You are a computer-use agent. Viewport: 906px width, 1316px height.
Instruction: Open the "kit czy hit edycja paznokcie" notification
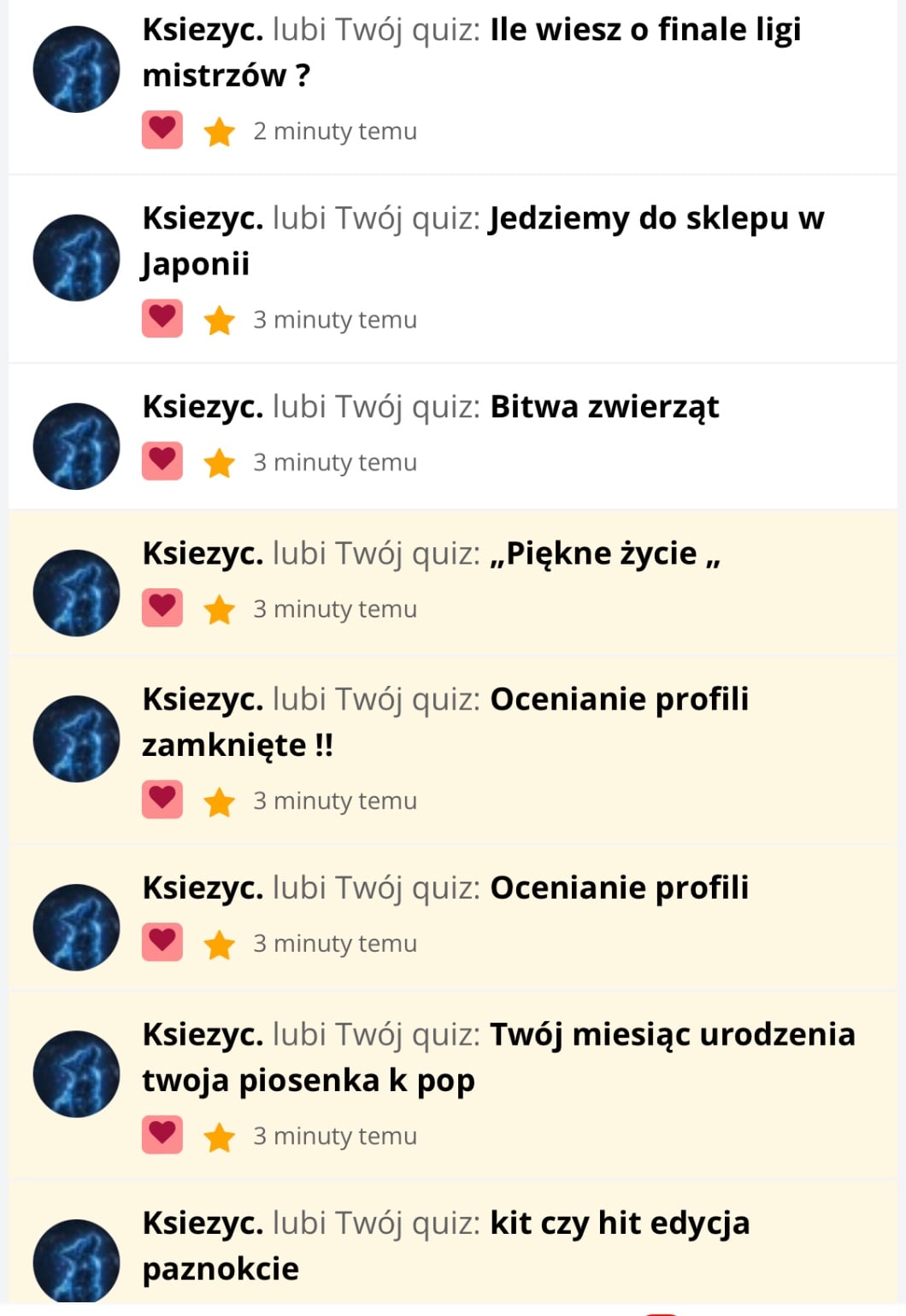(619, 1225)
